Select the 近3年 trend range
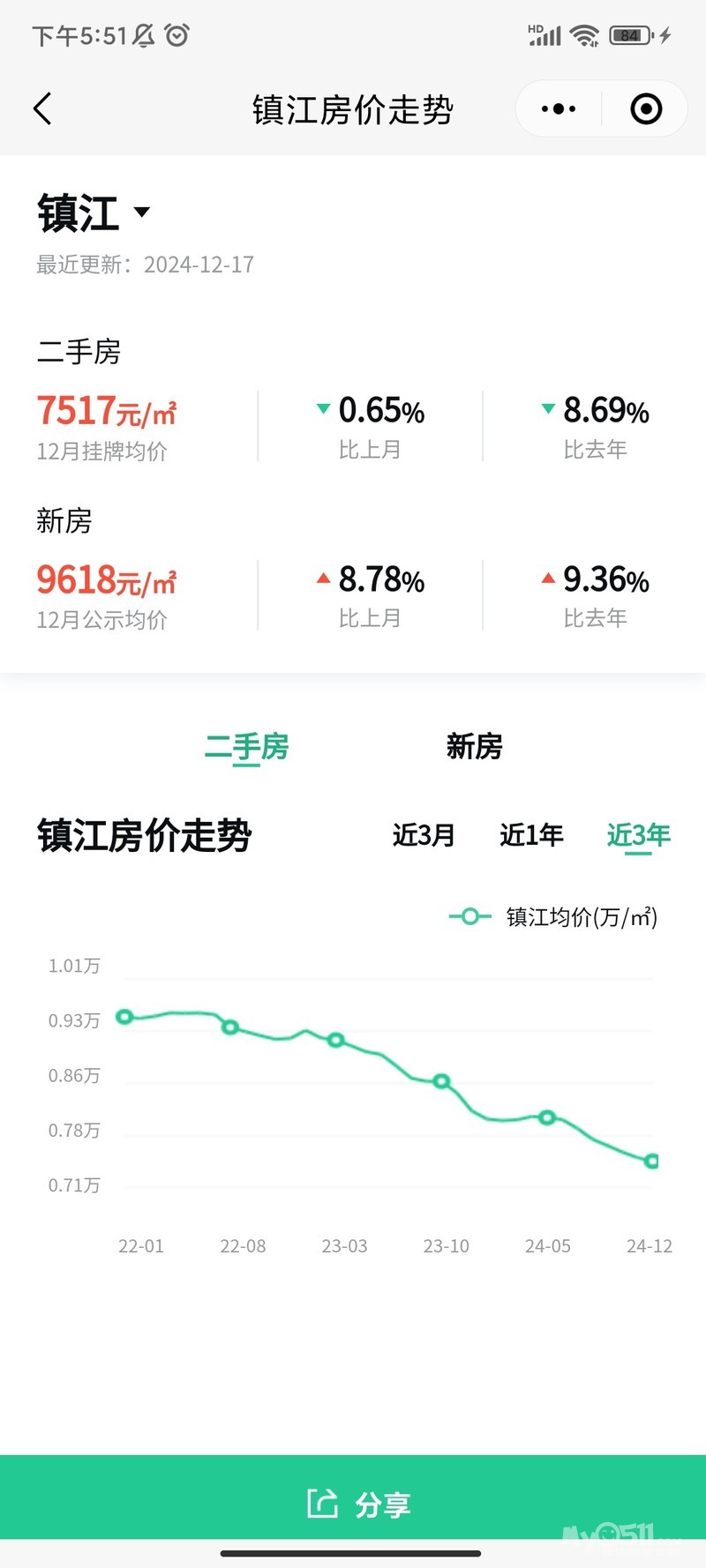Screen dimensions: 706x1568 [639, 834]
